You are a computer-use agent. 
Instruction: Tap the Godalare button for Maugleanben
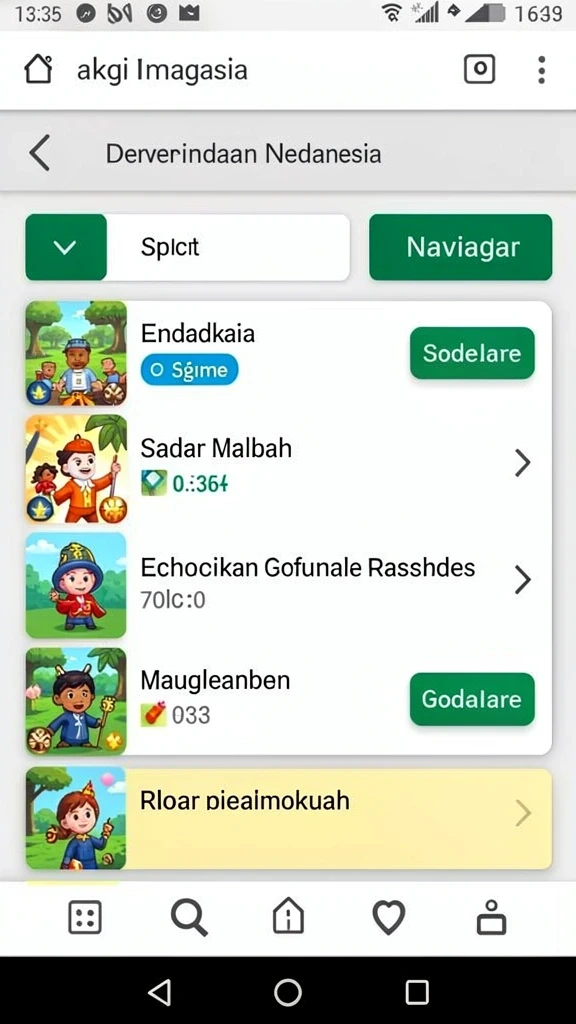(472, 699)
